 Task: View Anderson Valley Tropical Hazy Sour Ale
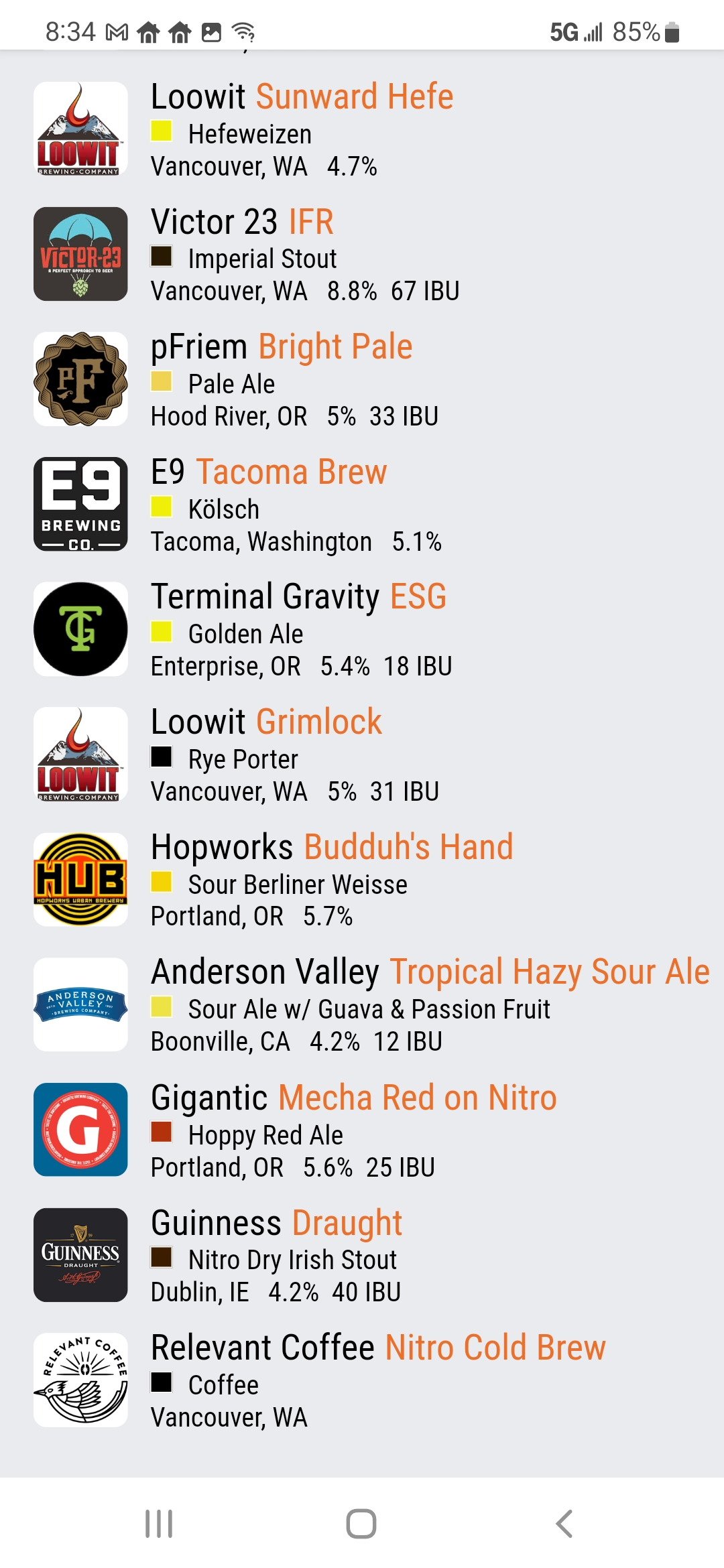362,1004
